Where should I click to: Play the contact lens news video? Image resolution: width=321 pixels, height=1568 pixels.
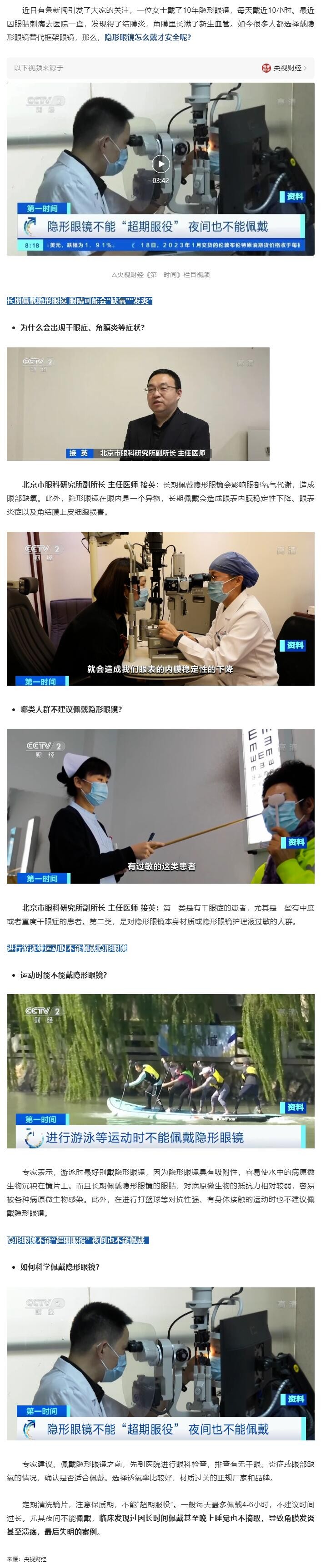pyautogui.click(x=161, y=163)
